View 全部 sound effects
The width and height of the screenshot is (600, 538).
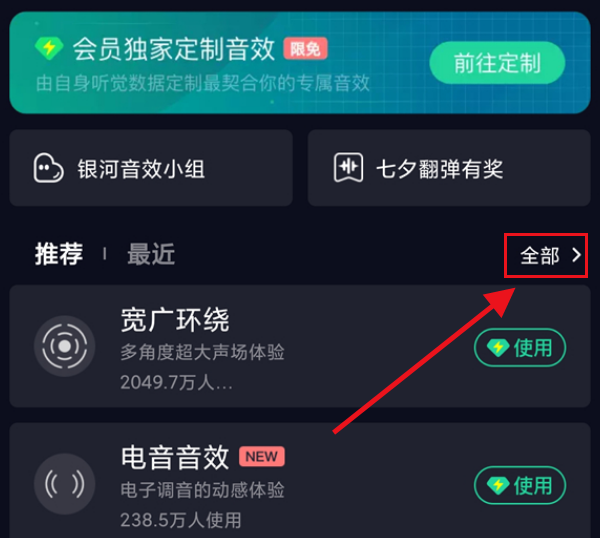(x=549, y=256)
